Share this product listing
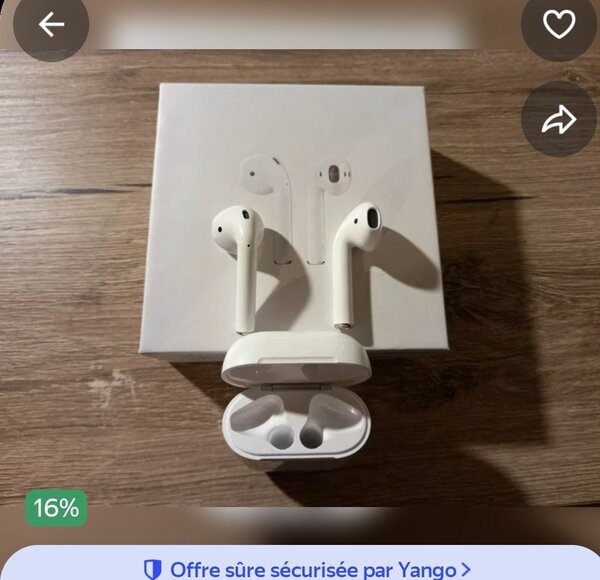This screenshot has height=580, width=600. [x=559, y=121]
